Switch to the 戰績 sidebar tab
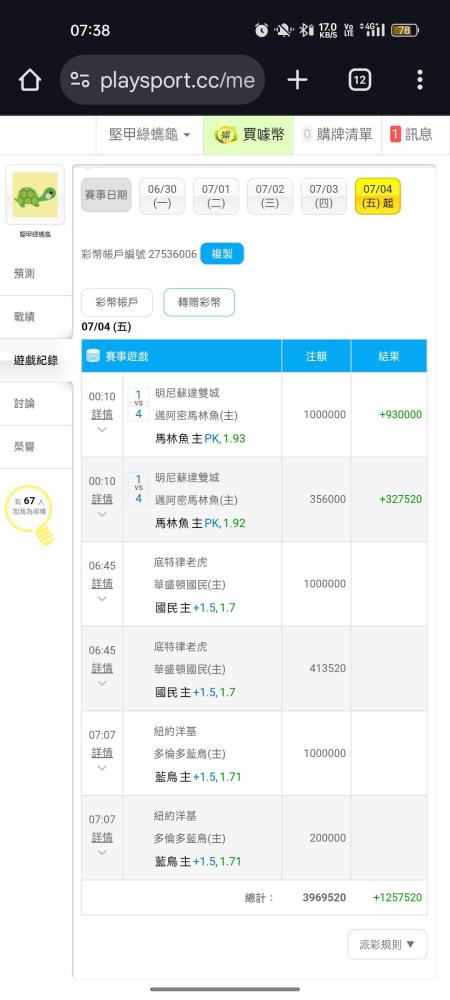This screenshot has width=450, height=1000. [x=36, y=317]
